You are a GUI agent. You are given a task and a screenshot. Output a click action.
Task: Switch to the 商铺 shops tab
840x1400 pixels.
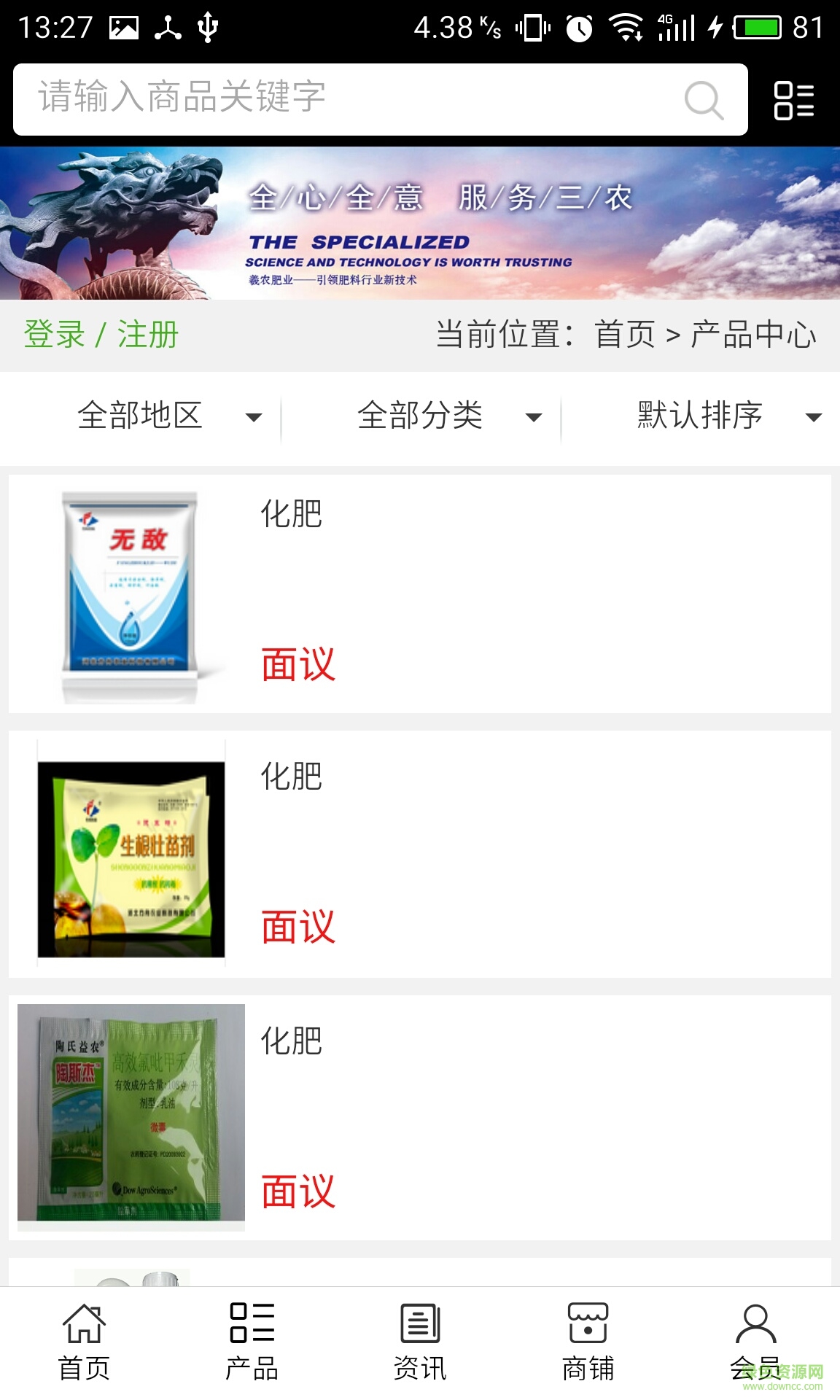[x=588, y=1342]
